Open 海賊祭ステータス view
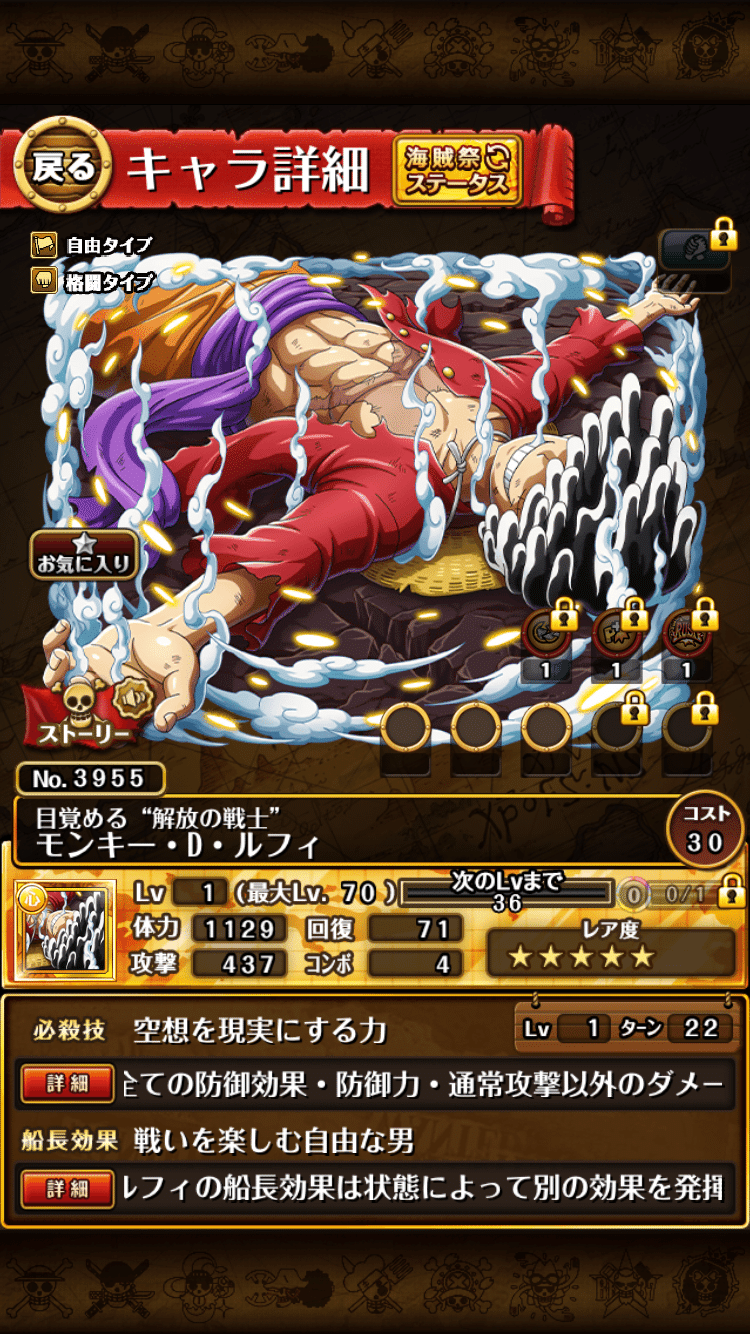This screenshot has height=1334, width=750. coord(457,171)
